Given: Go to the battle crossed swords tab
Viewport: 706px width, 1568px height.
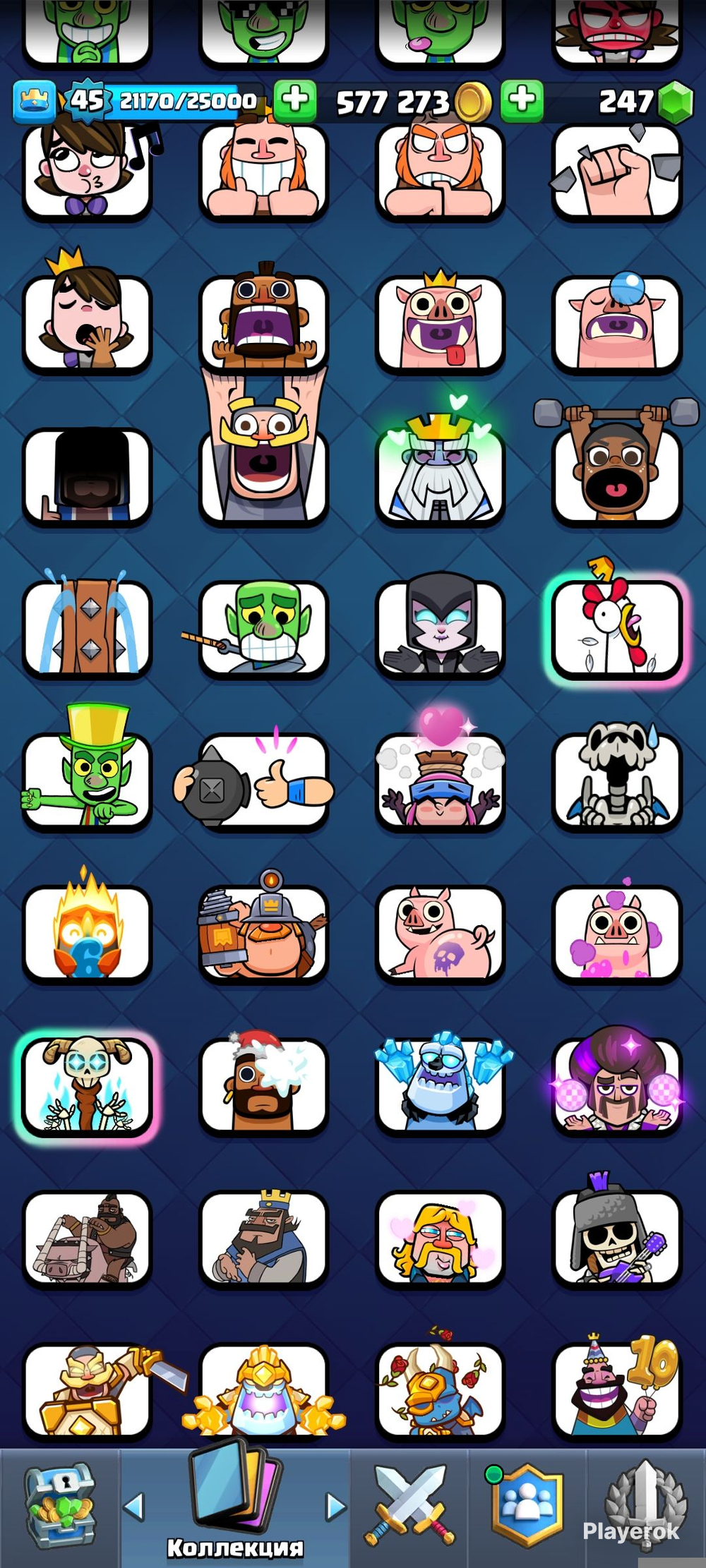Looking at the screenshot, I should (409, 1507).
